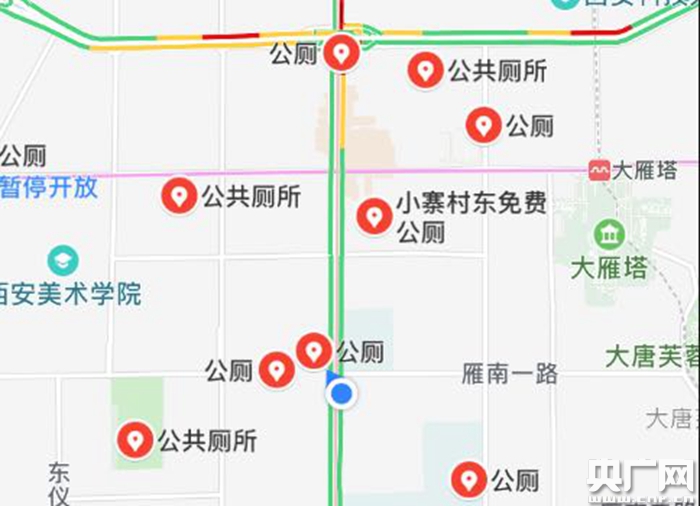Viewport: 700px width, 506px height.
Task: Select the 大雁塔 landmark icon
Action: coord(608,235)
